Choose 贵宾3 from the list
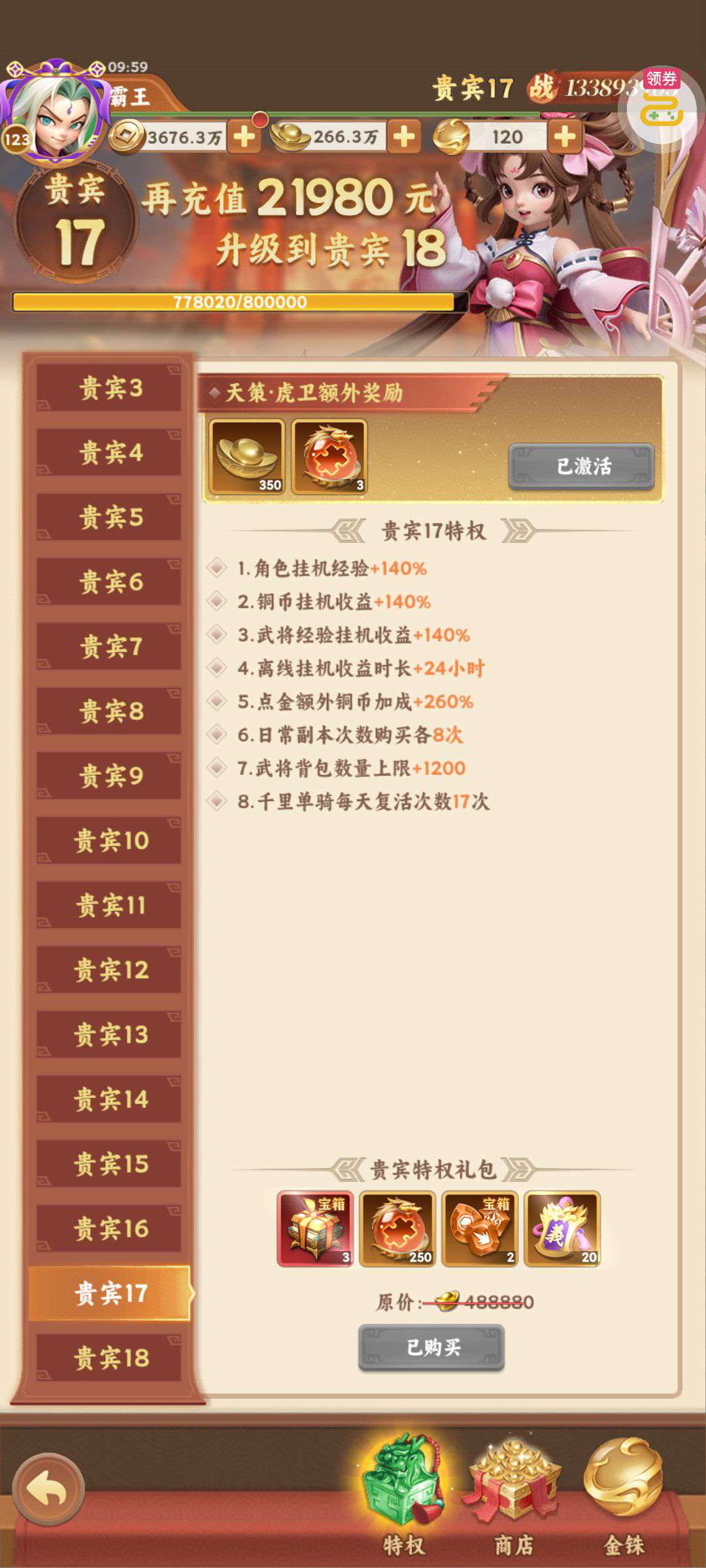This screenshot has width=706, height=1568. pos(110,388)
